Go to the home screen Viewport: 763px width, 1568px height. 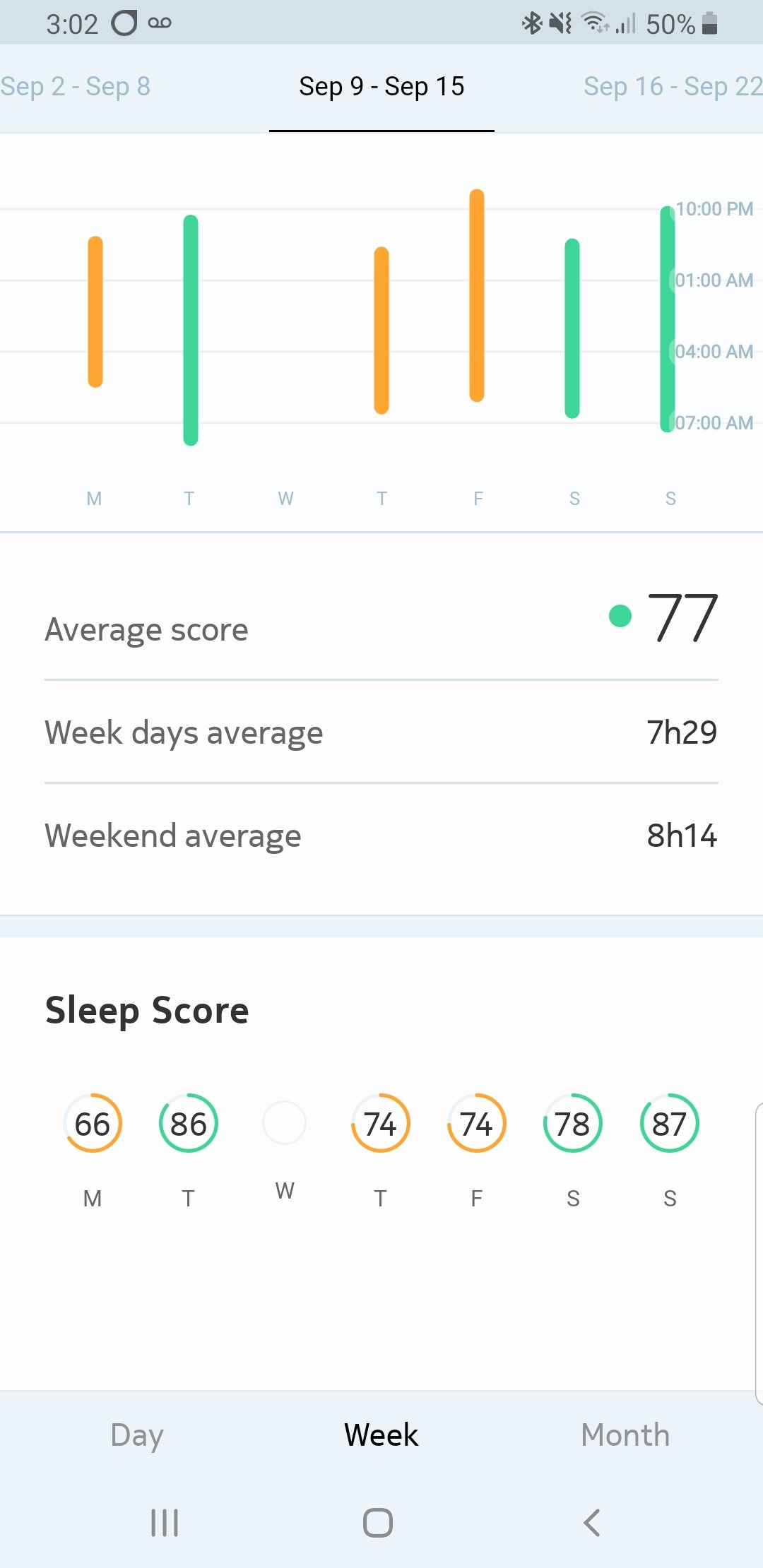(x=378, y=1523)
